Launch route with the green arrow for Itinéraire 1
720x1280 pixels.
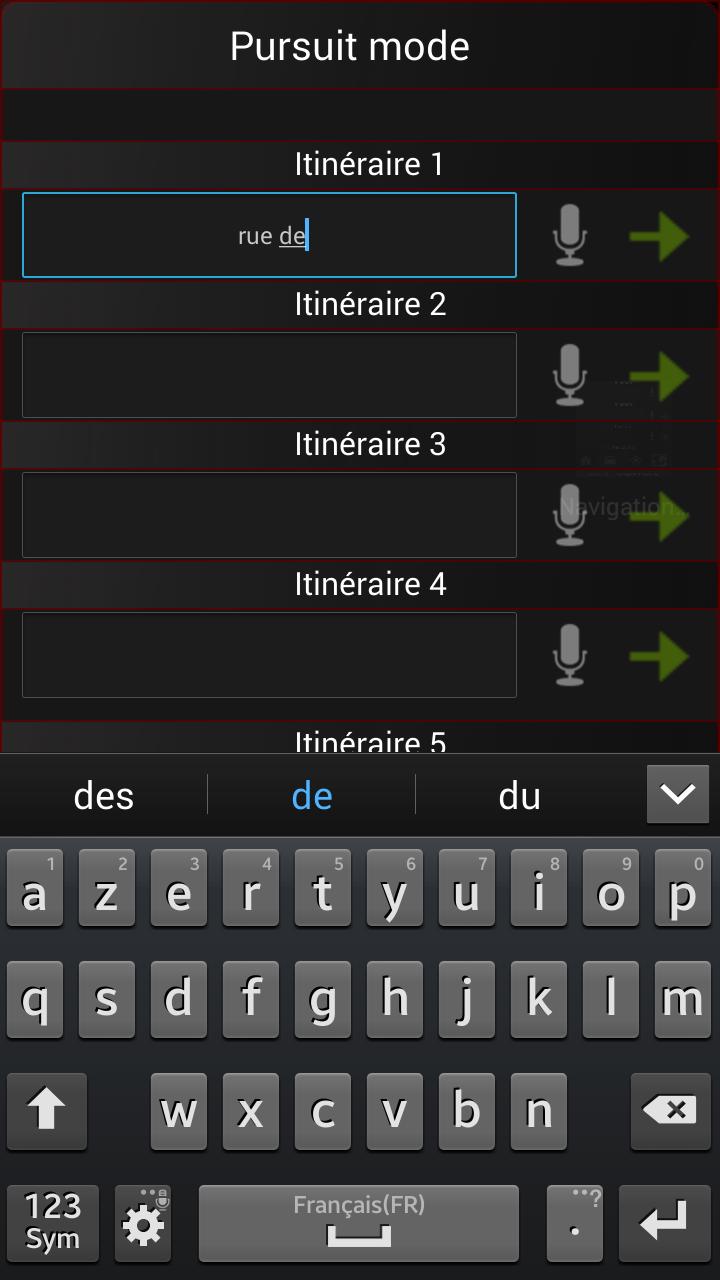tap(658, 235)
